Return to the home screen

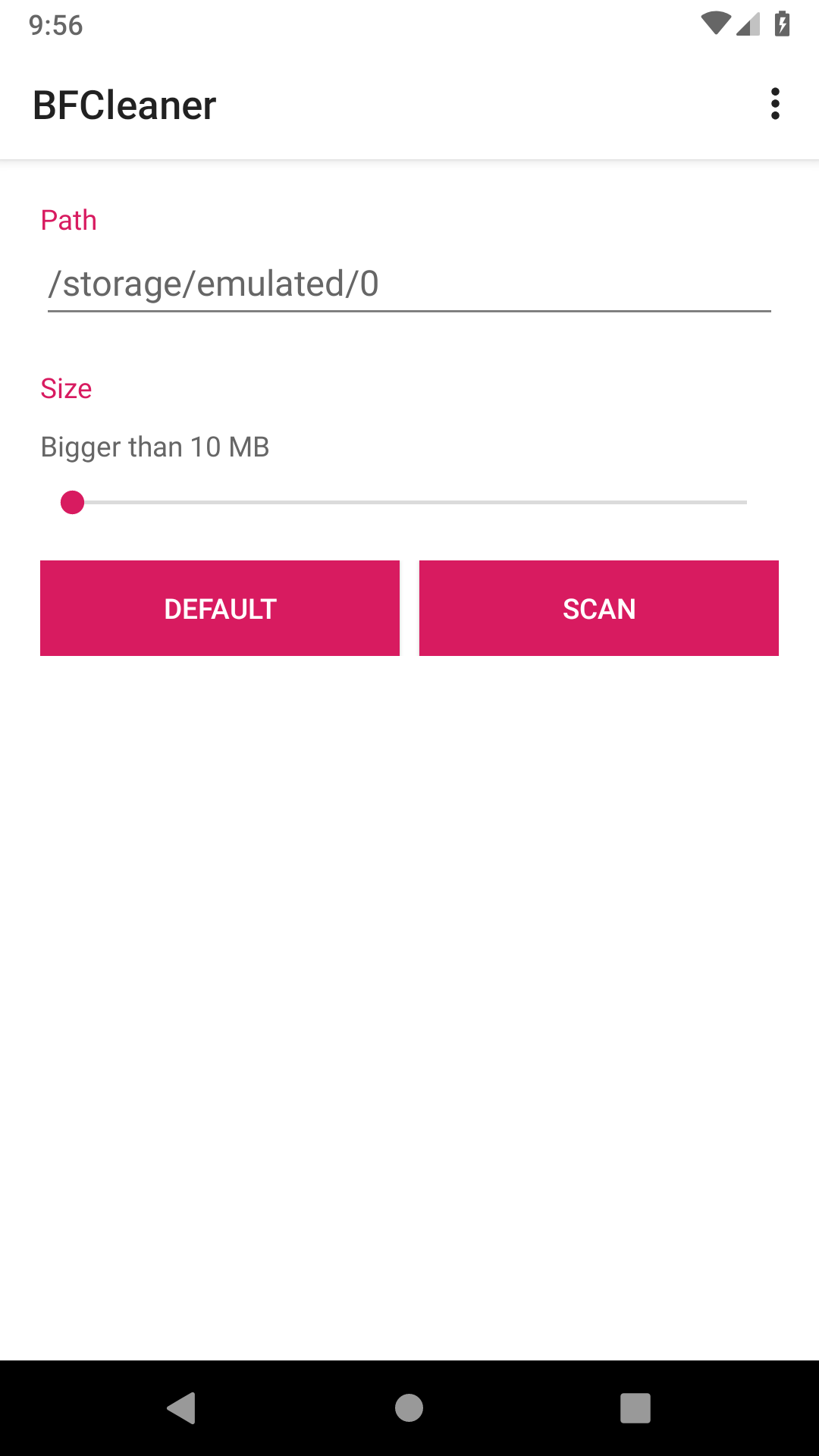[409, 1408]
